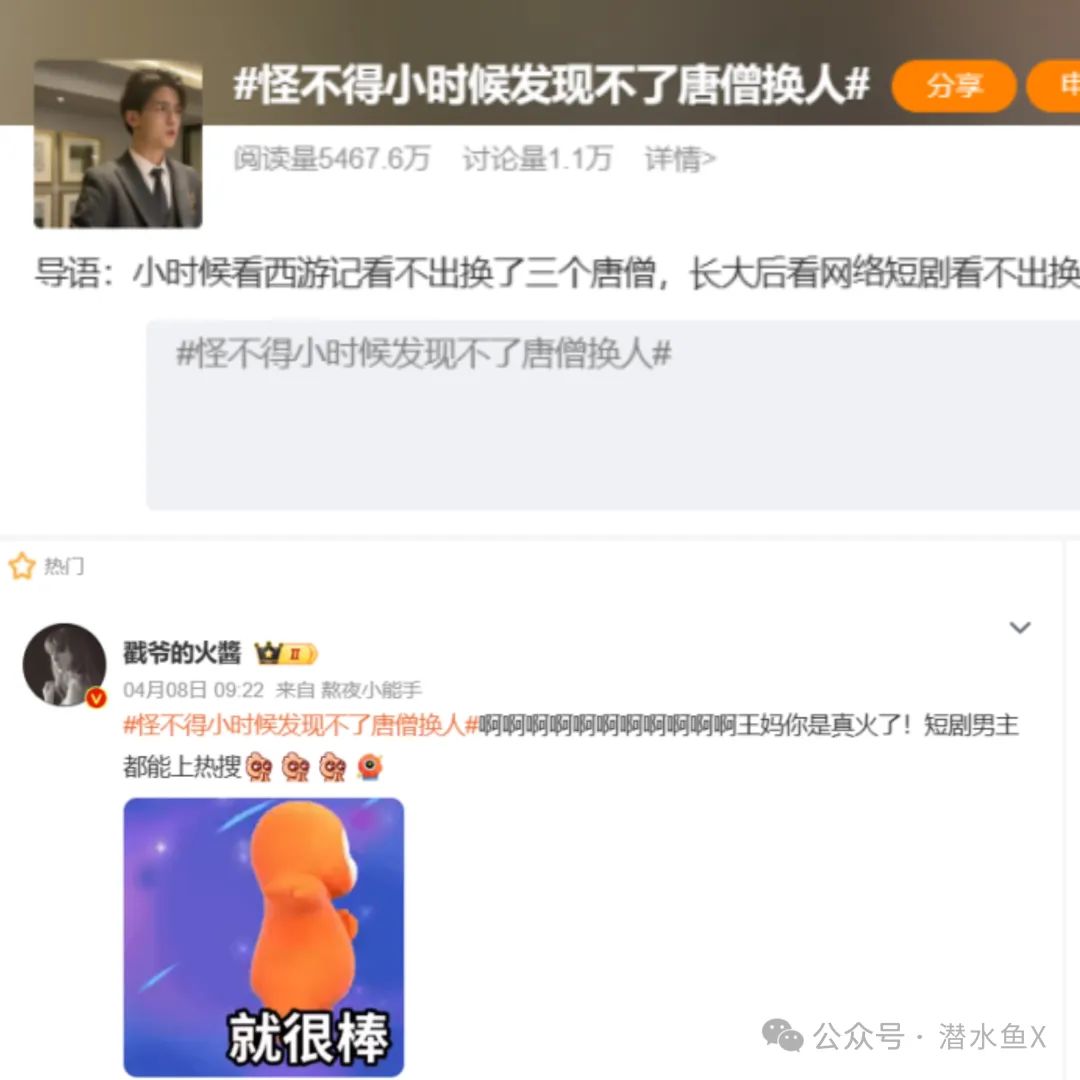Expand the post options chevron
The width and height of the screenshot is (1080, 1080).
point(1019,628)
